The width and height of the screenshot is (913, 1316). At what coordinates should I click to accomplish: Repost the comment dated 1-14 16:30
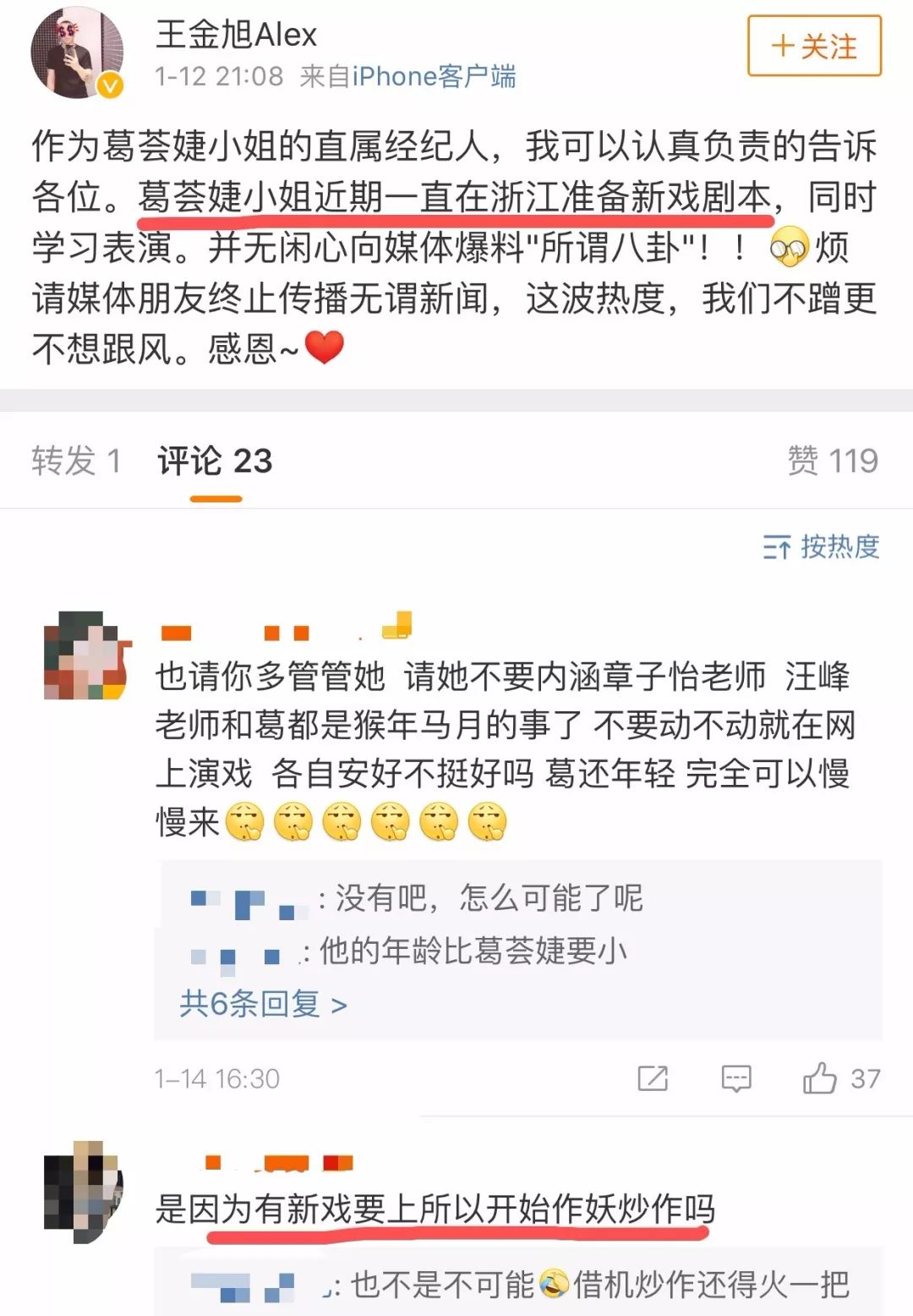point(653,1078)
